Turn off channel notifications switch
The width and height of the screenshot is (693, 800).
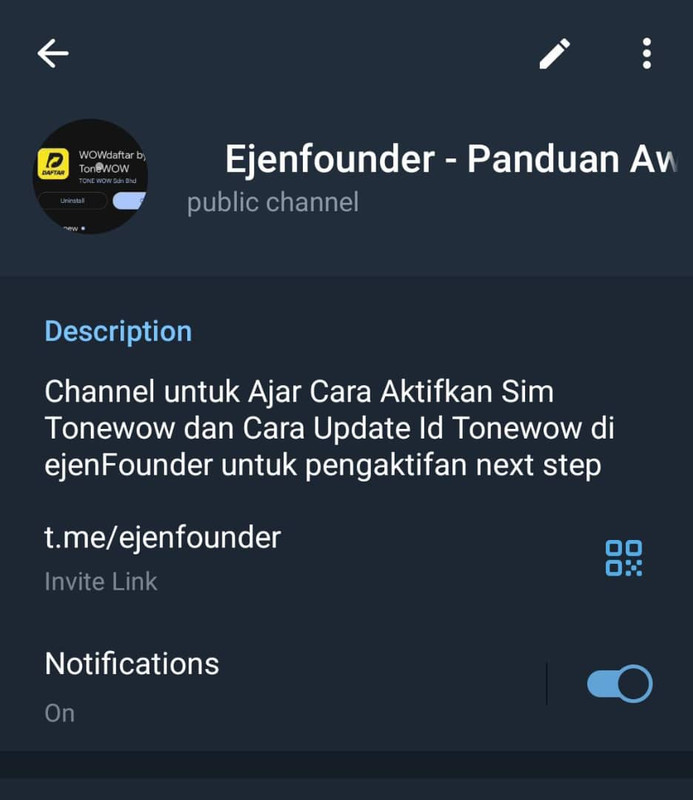tap(619, 684)
